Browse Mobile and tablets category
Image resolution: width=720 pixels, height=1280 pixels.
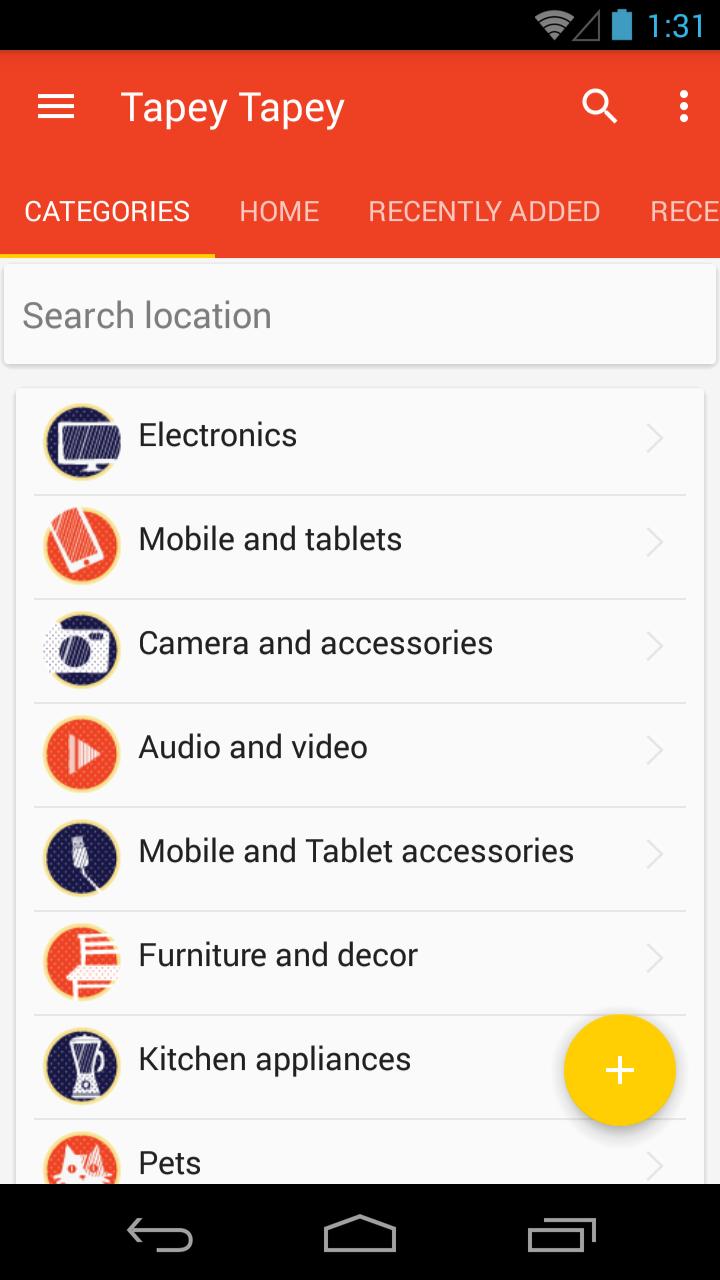[360, 541]
